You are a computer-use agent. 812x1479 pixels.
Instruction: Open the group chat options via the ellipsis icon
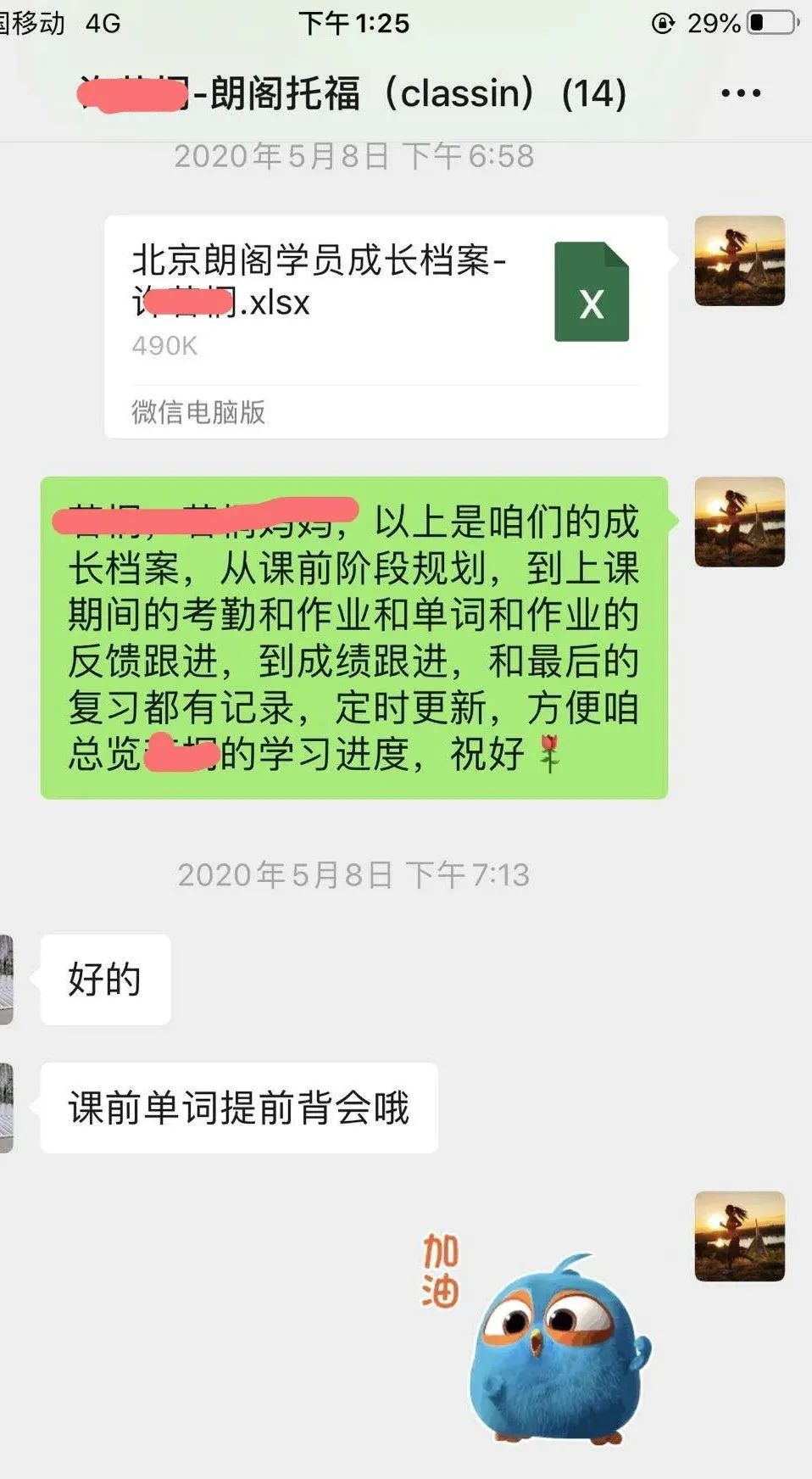pyautogui.click(x=742, y=92)
